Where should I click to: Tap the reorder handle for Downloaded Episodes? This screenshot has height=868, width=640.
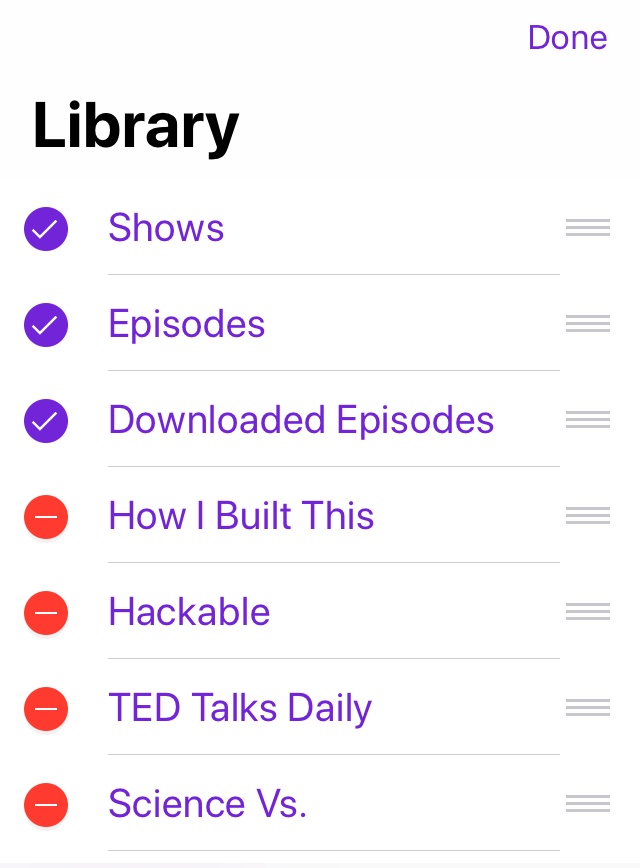587,420
